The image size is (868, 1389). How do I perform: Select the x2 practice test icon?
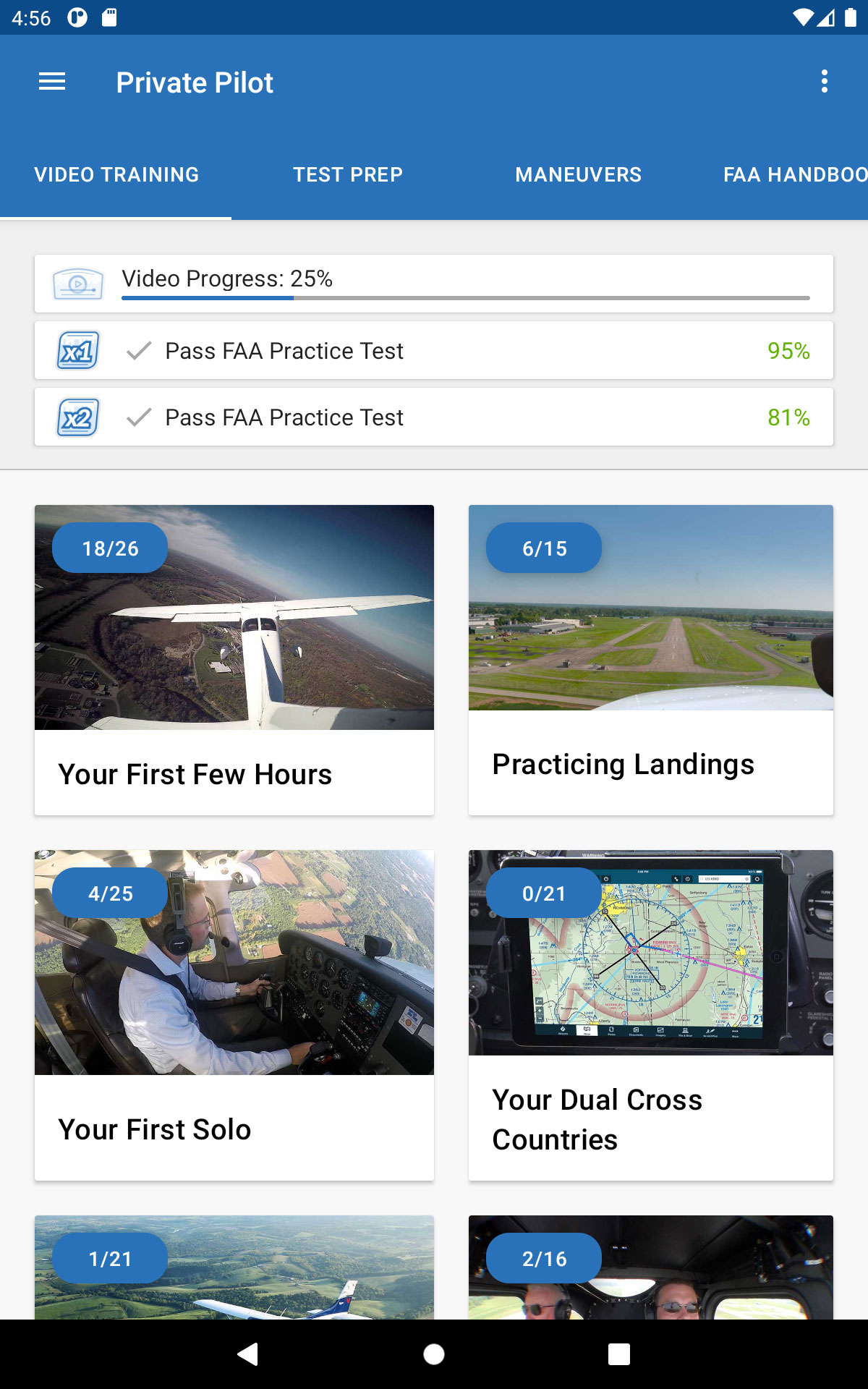(77, 417)
